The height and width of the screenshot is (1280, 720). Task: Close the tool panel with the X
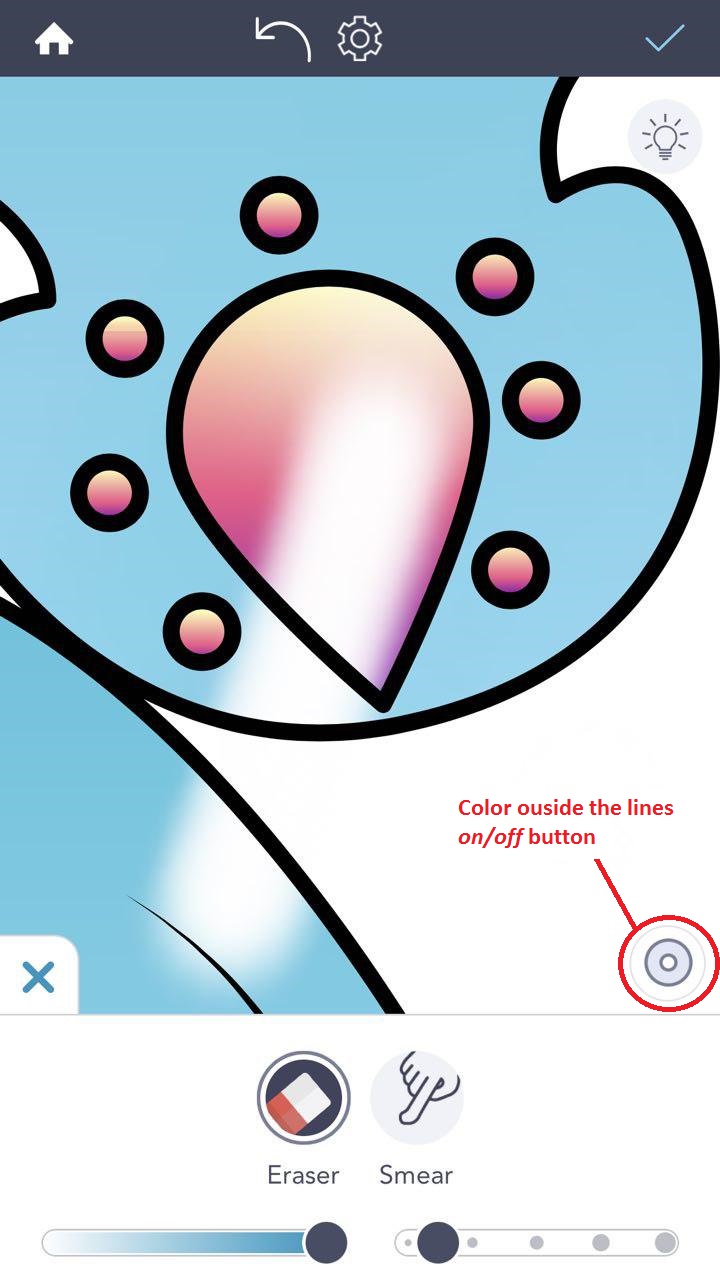click(x=38, y=977)
